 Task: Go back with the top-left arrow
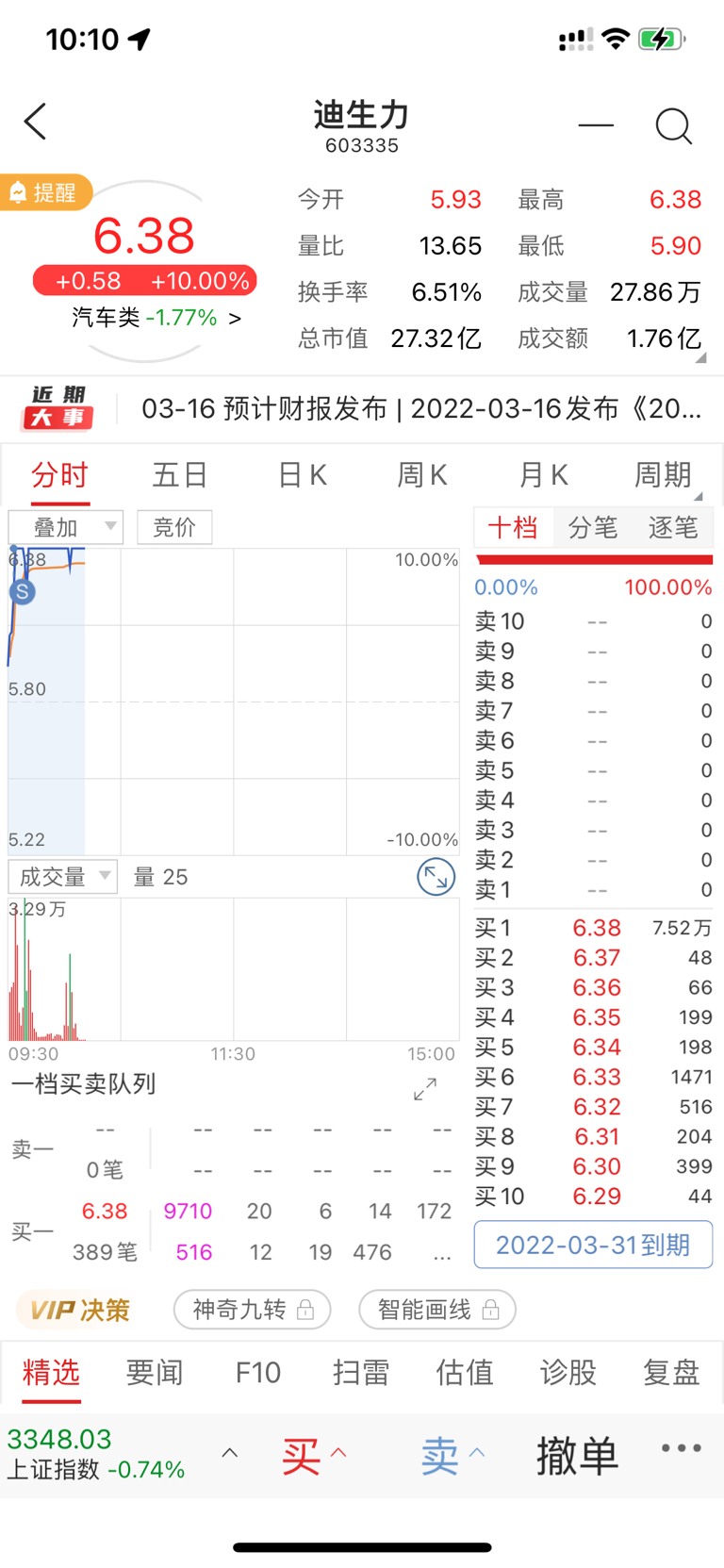click(36, 122)
